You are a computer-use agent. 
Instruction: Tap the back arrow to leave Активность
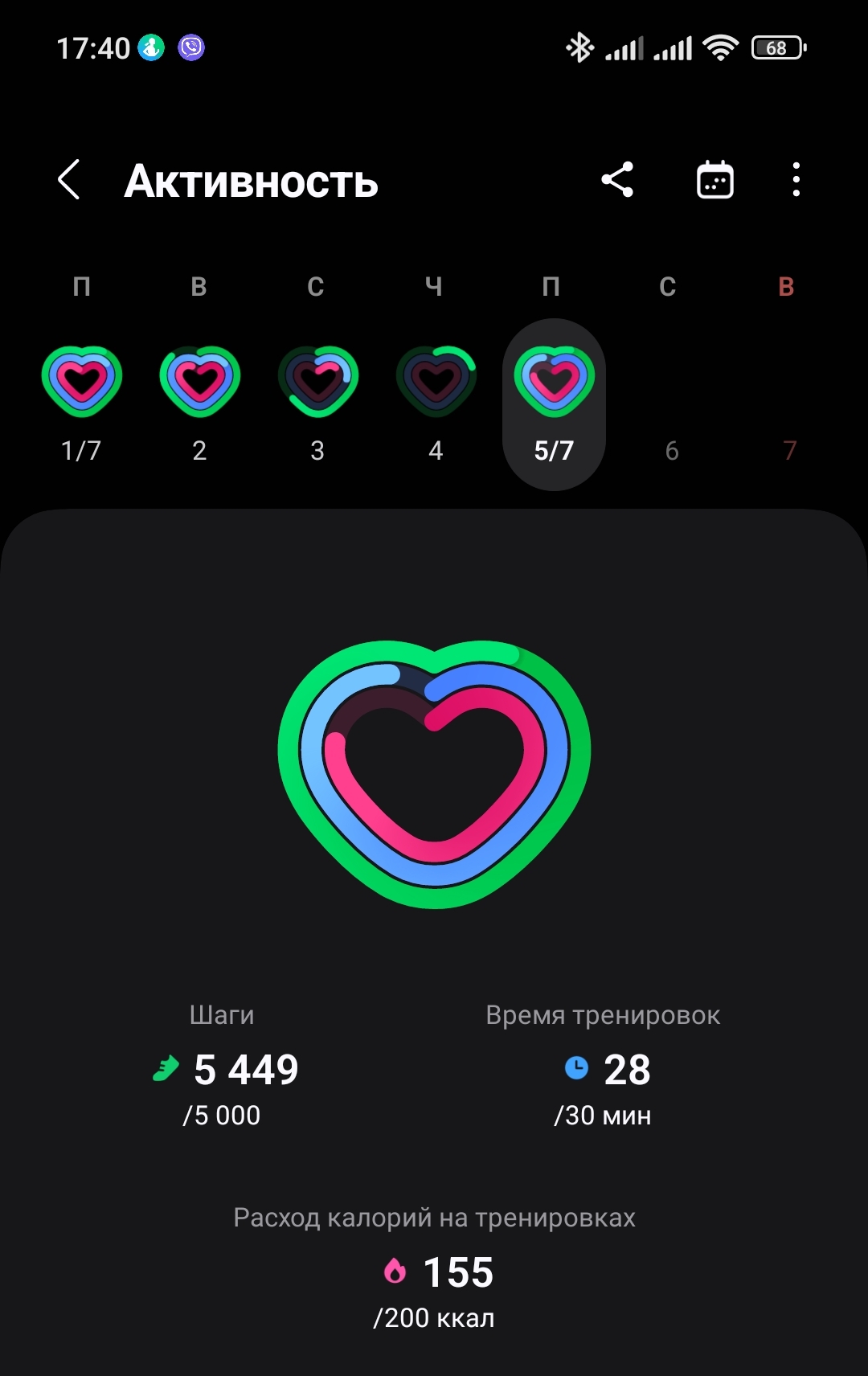pyautogui.click(x=69, y=180)
